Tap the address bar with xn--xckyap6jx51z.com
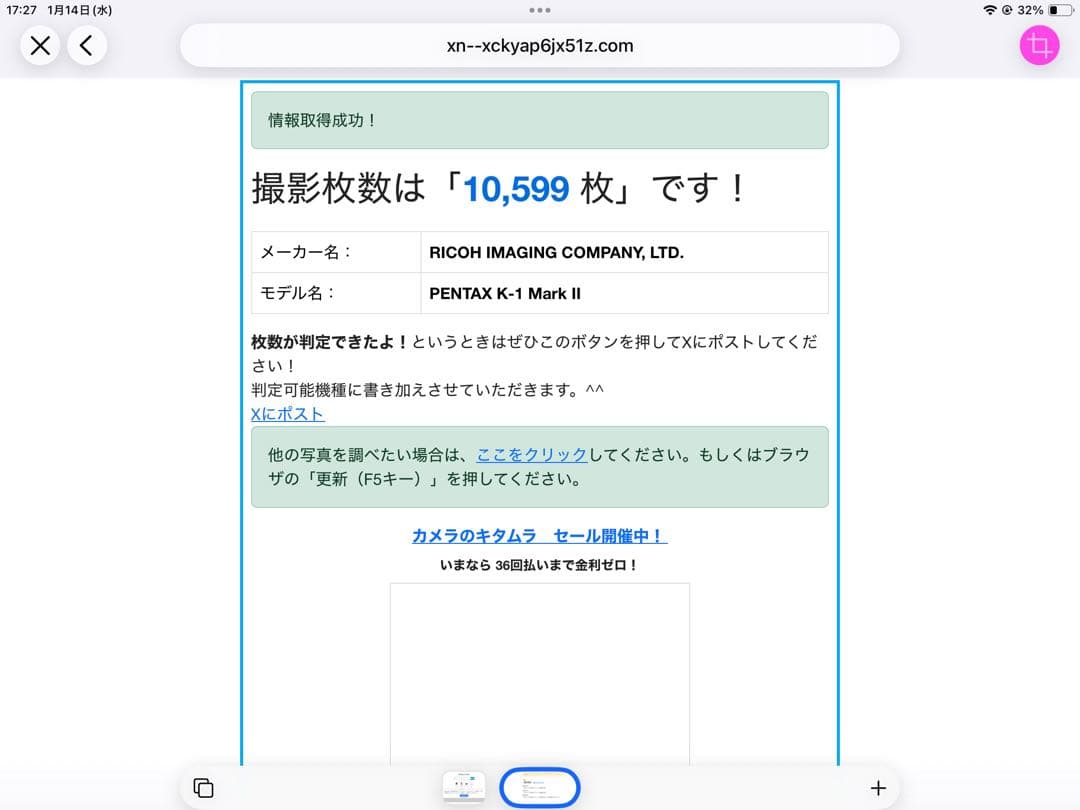The width and height of the screenshot is (1080, 810). 539,46
